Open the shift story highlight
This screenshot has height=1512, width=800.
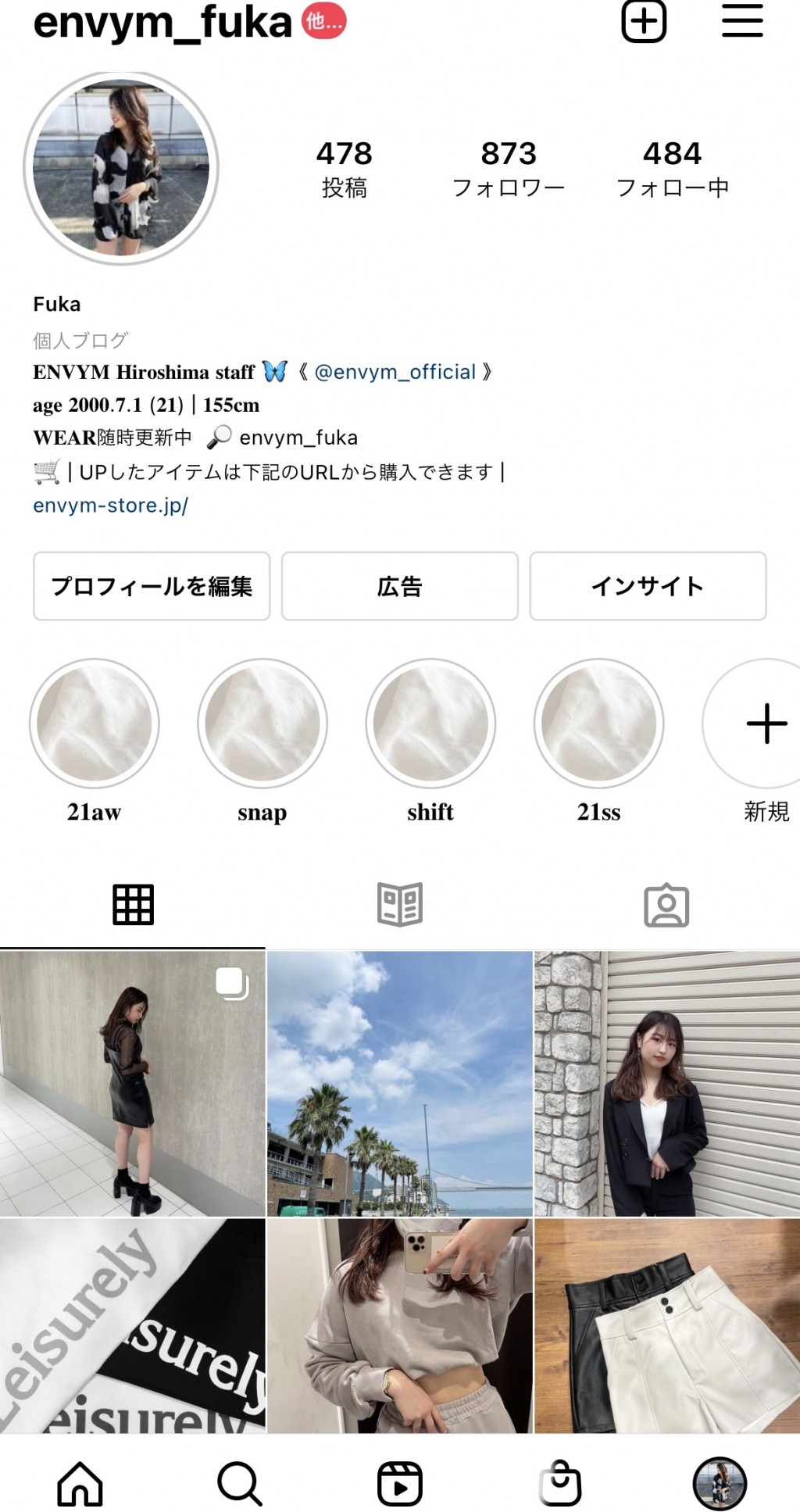point(430,724)
